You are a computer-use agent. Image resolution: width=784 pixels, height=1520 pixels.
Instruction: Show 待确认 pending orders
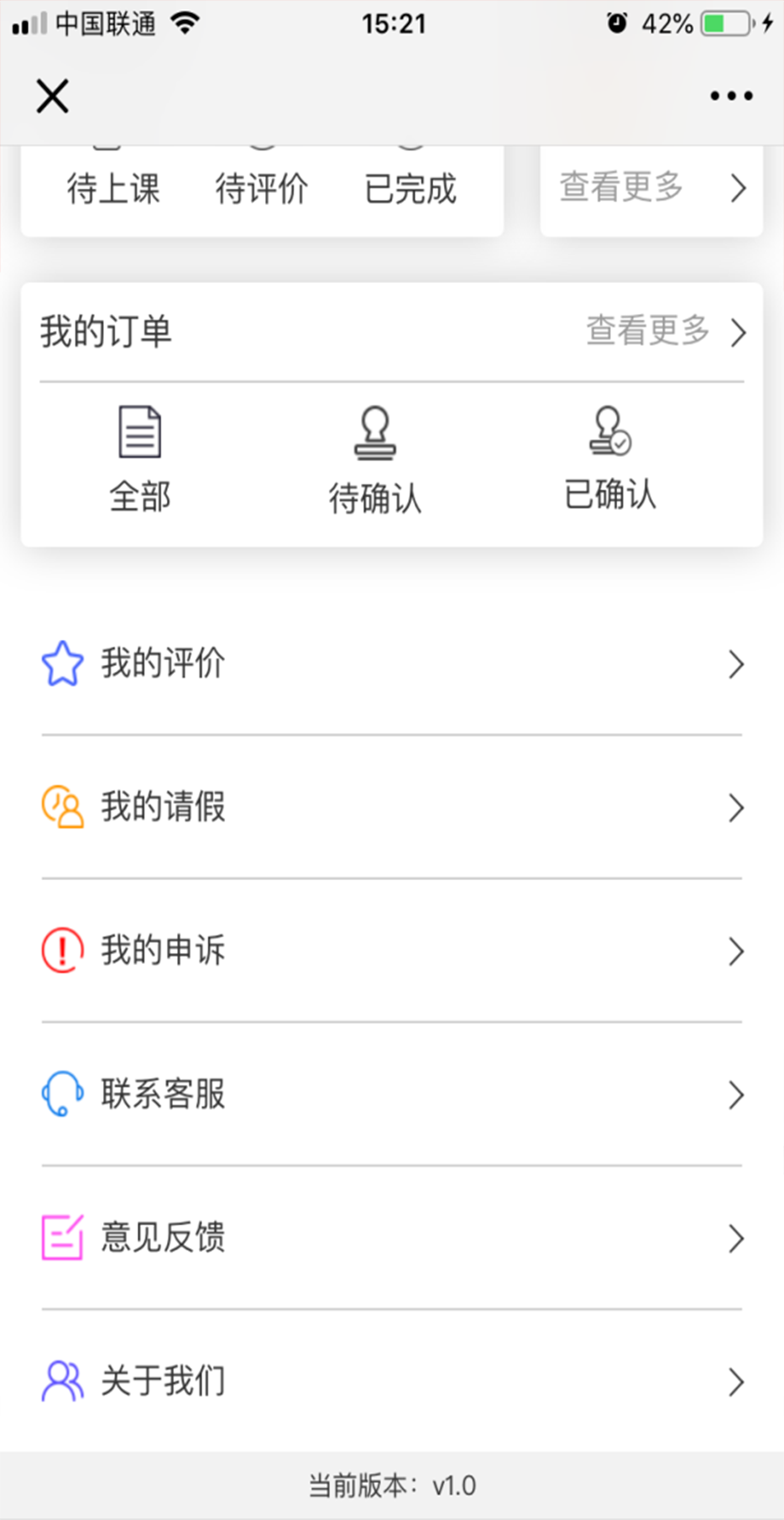(x=375, y=460)
